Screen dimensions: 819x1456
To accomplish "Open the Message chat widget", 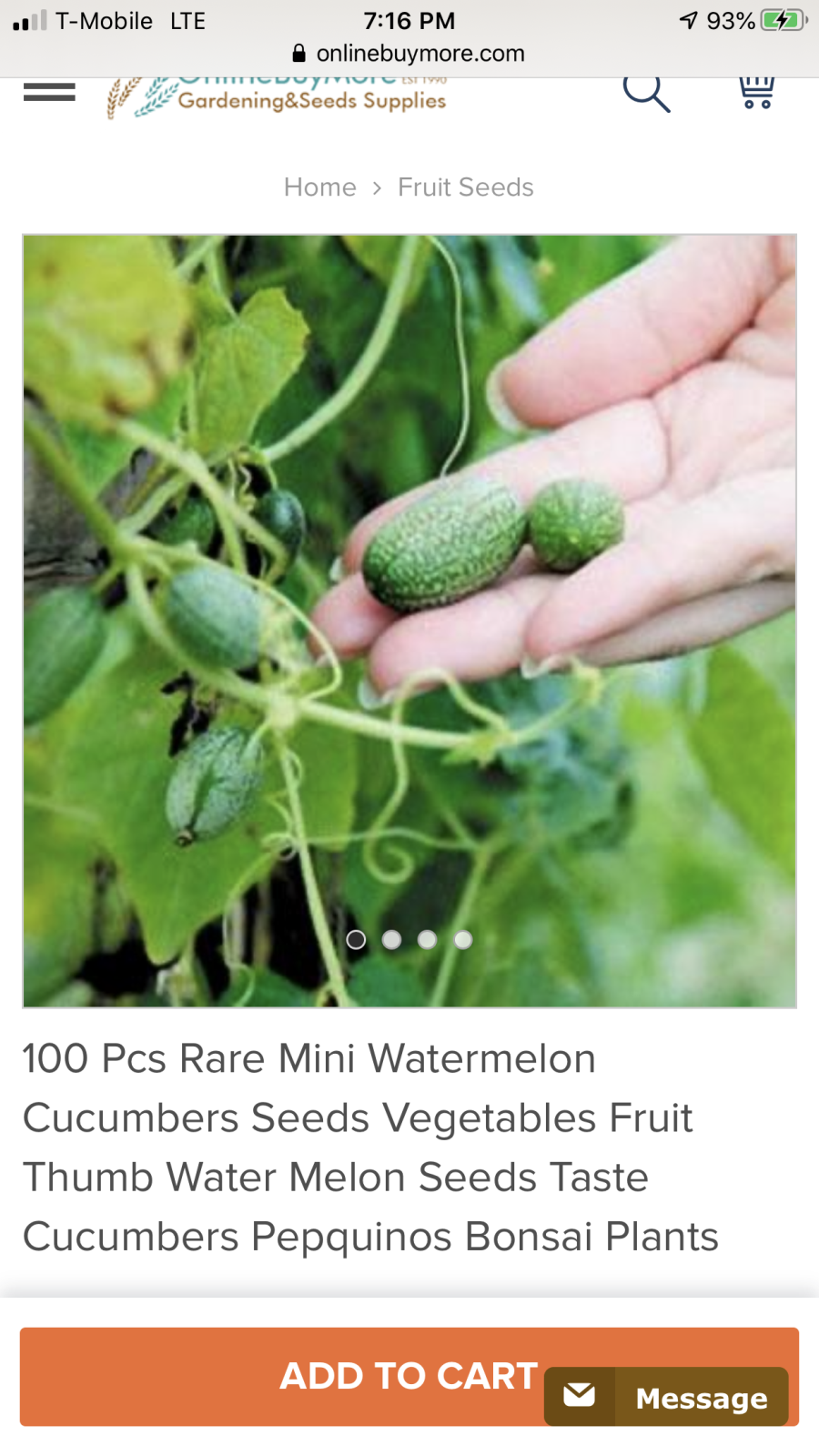I will click(666, 1397).
